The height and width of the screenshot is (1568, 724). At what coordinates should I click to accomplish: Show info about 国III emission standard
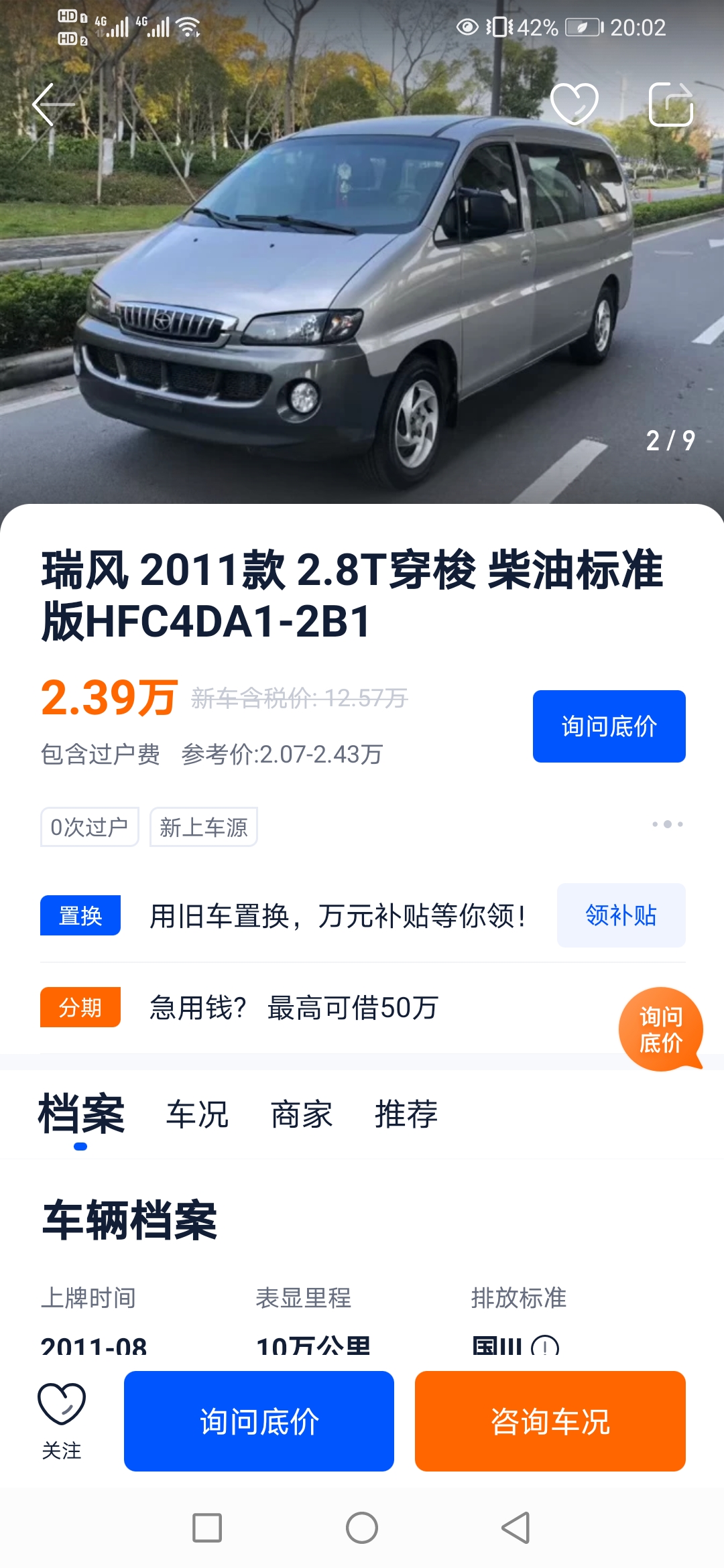click(545, 1346)
